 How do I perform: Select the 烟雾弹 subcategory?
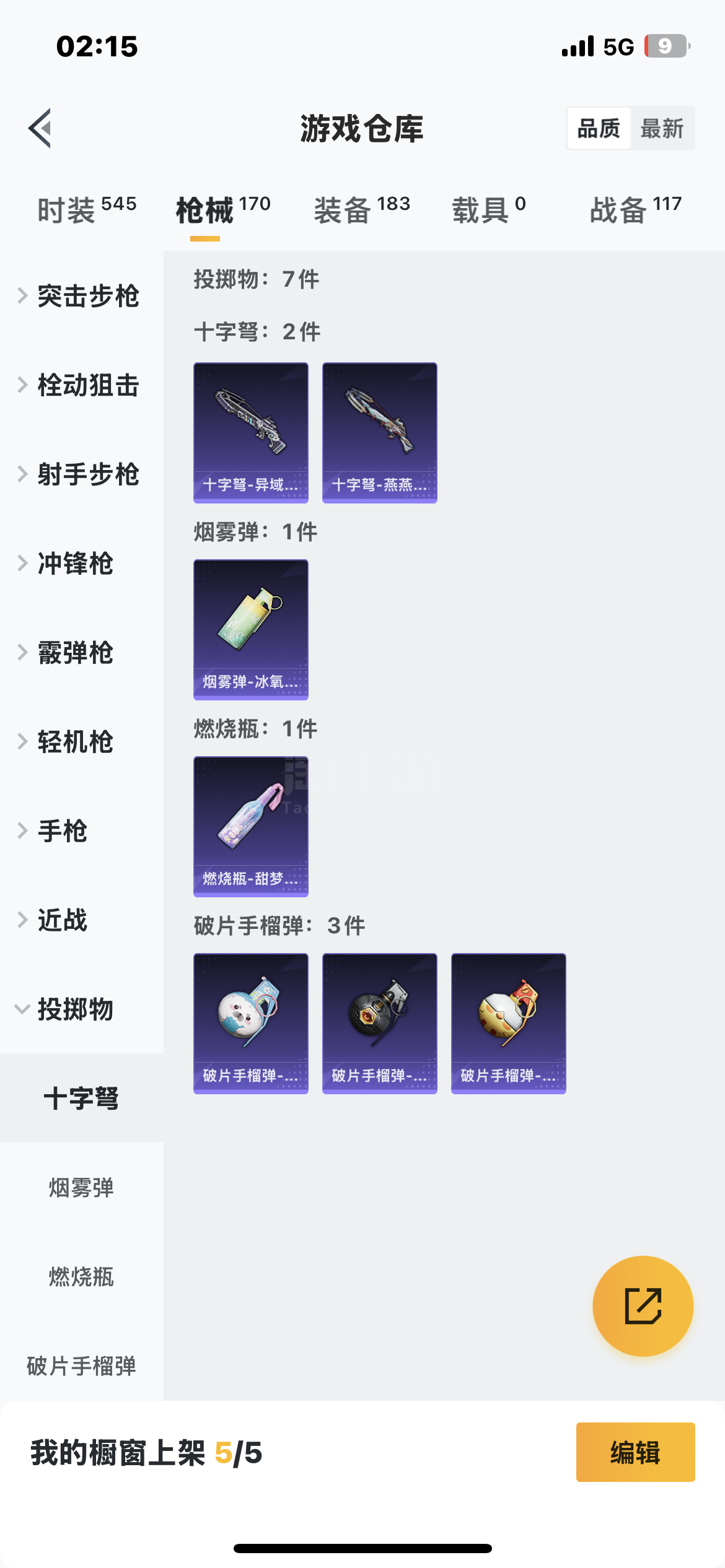tap(81, 1188)
